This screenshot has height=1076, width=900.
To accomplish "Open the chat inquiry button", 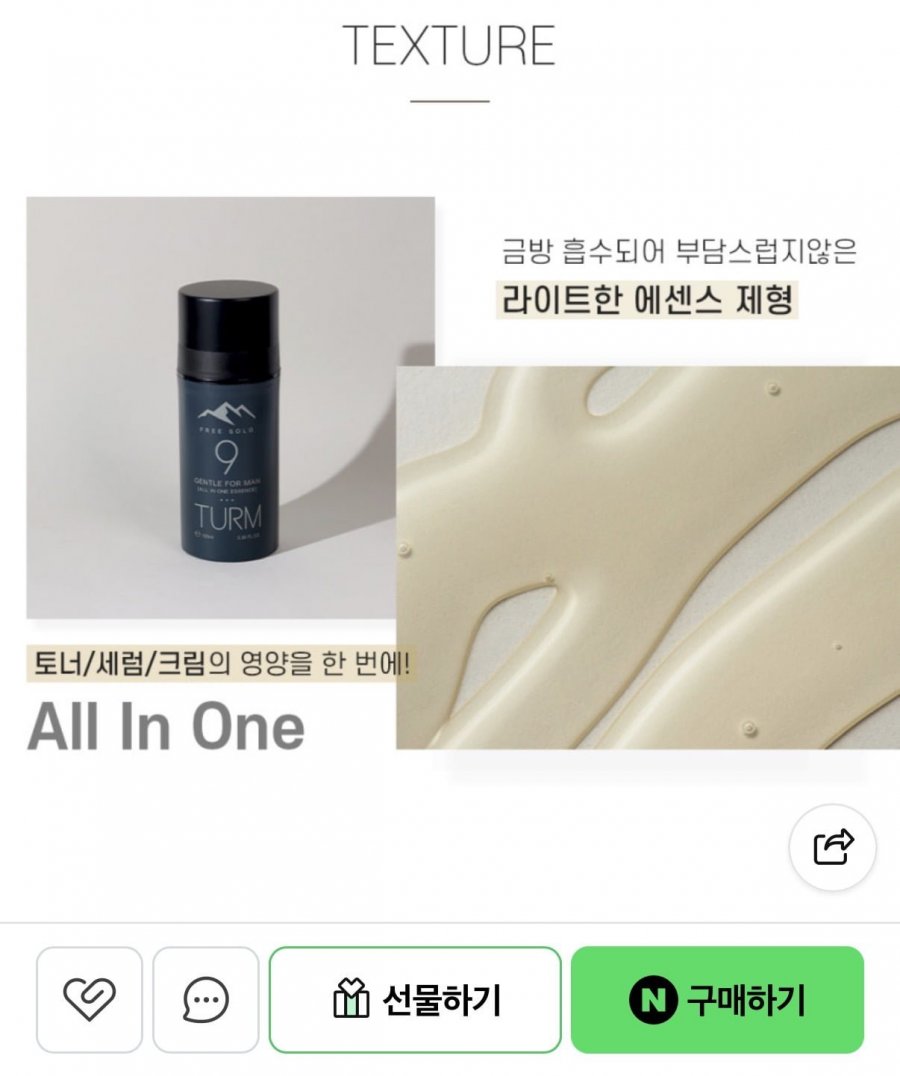I will 206,999.
